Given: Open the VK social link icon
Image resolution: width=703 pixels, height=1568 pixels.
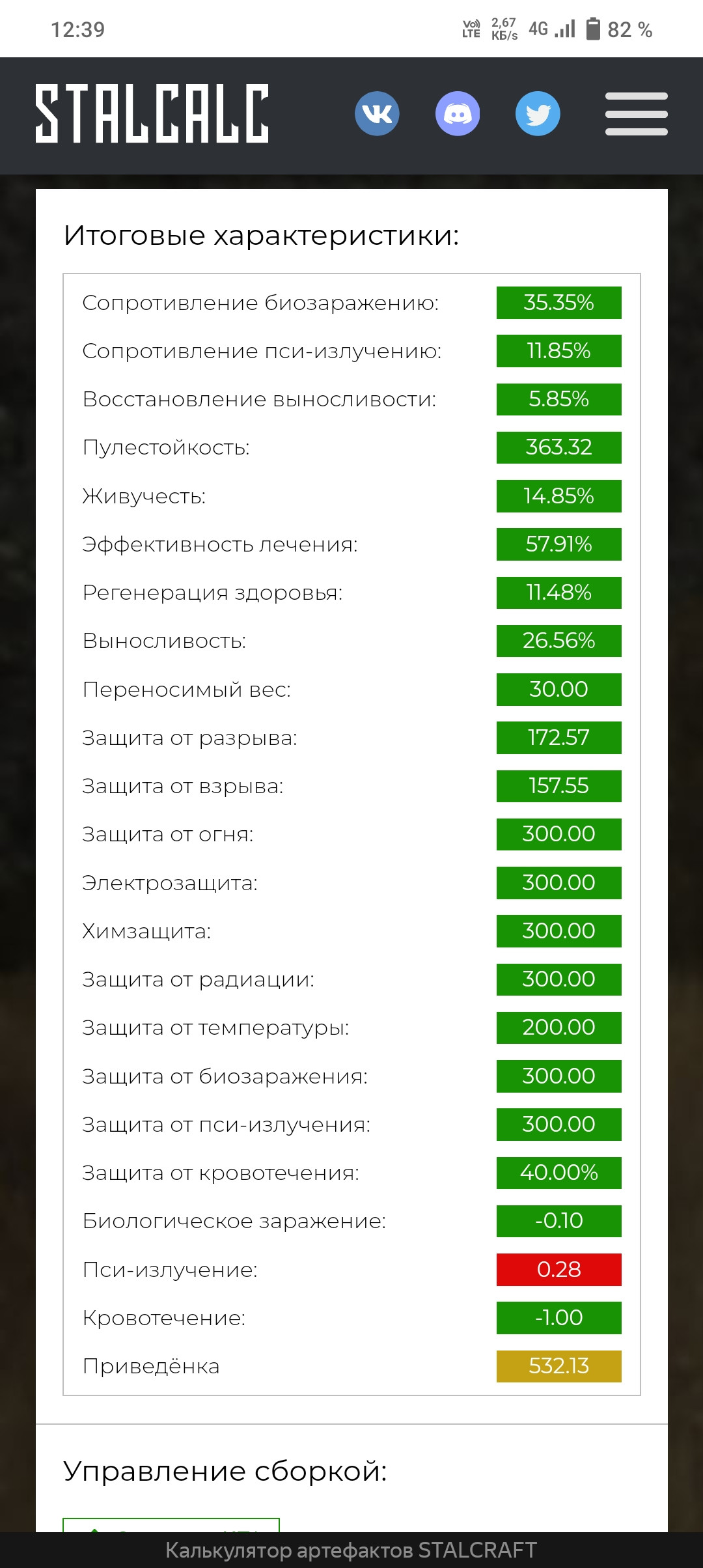Looking at the screenshot, I should click(377, 114).
